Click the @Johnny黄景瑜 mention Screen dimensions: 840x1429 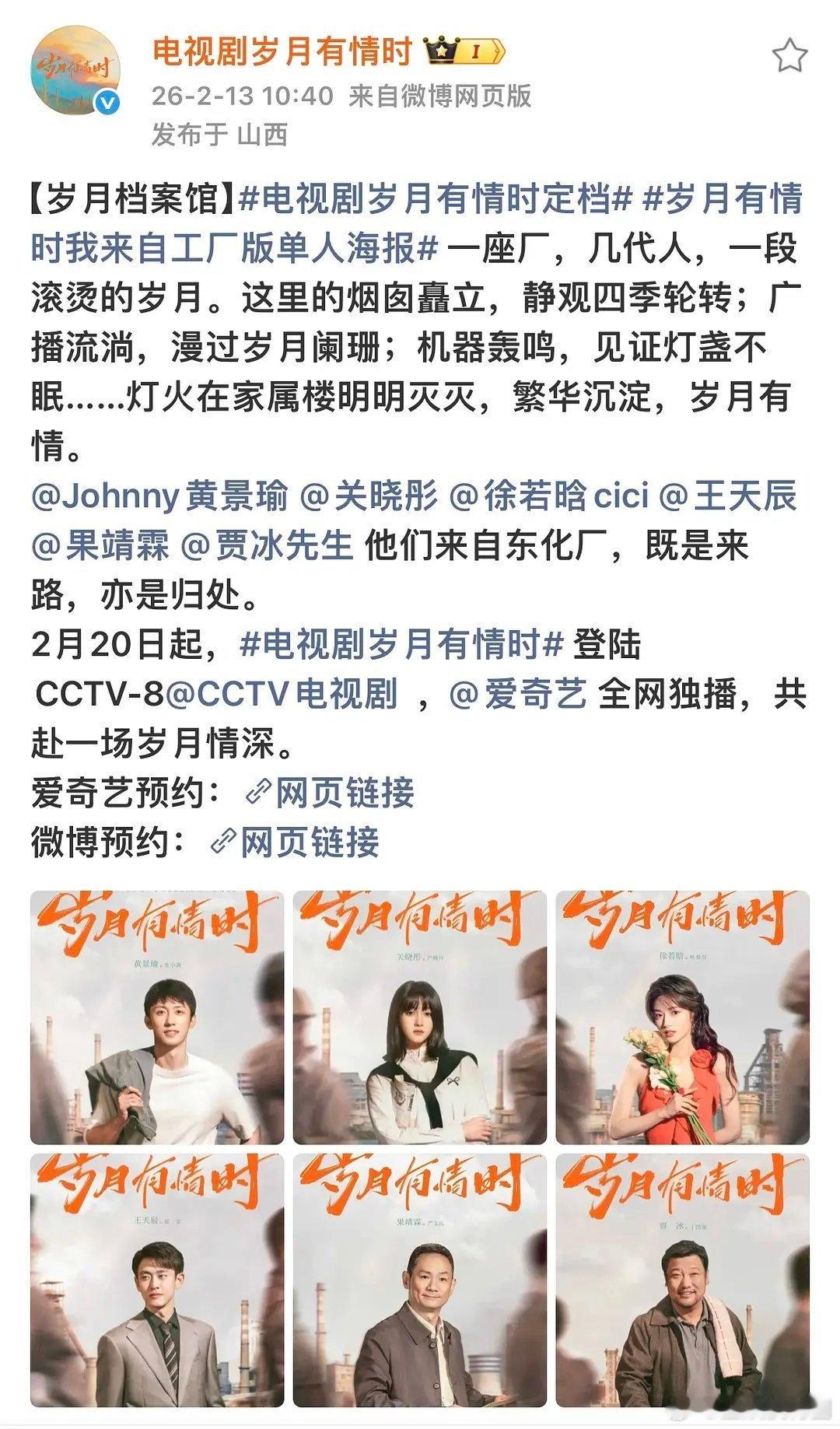[x=148, y=496]
